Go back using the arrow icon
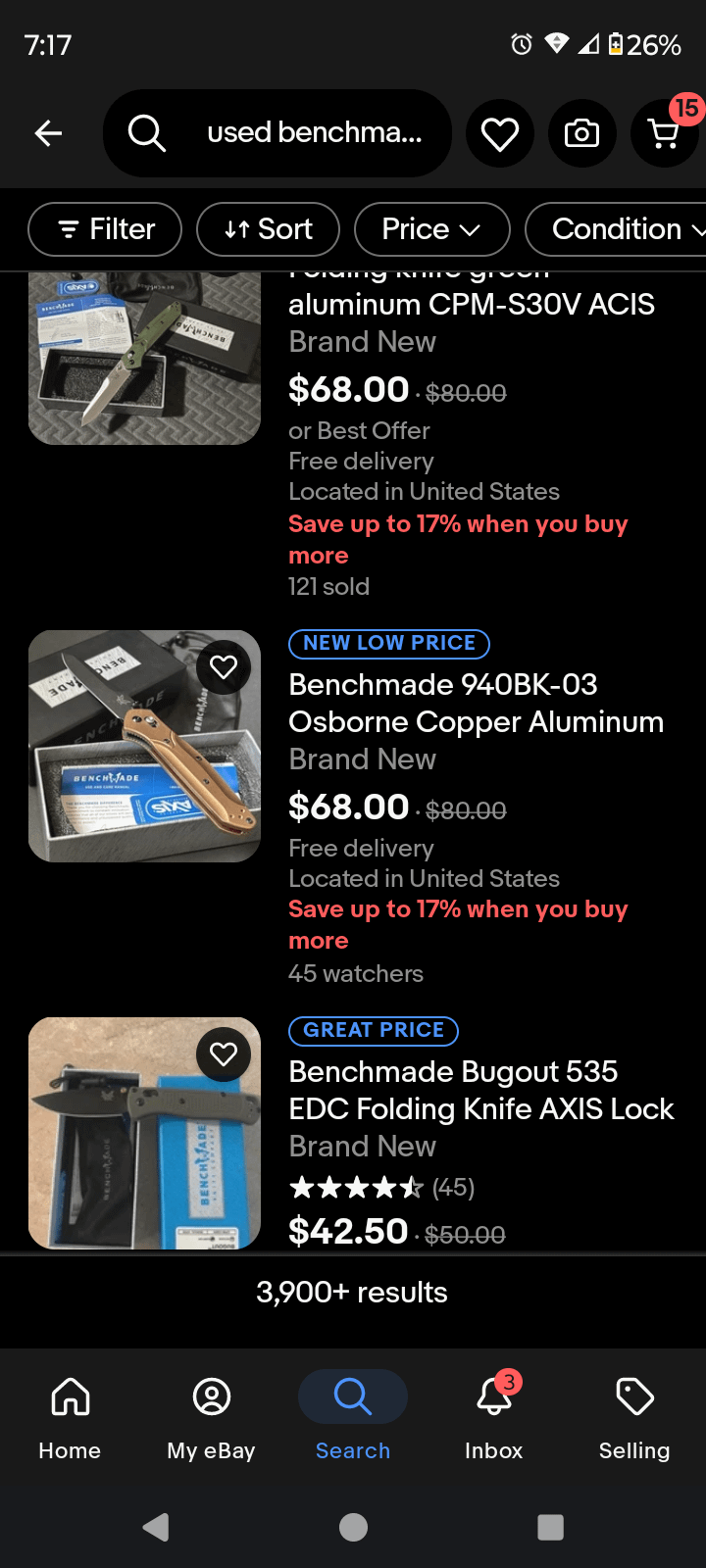Image resolution: width=706 pixels, height=1568 pixels. point(48,133)
